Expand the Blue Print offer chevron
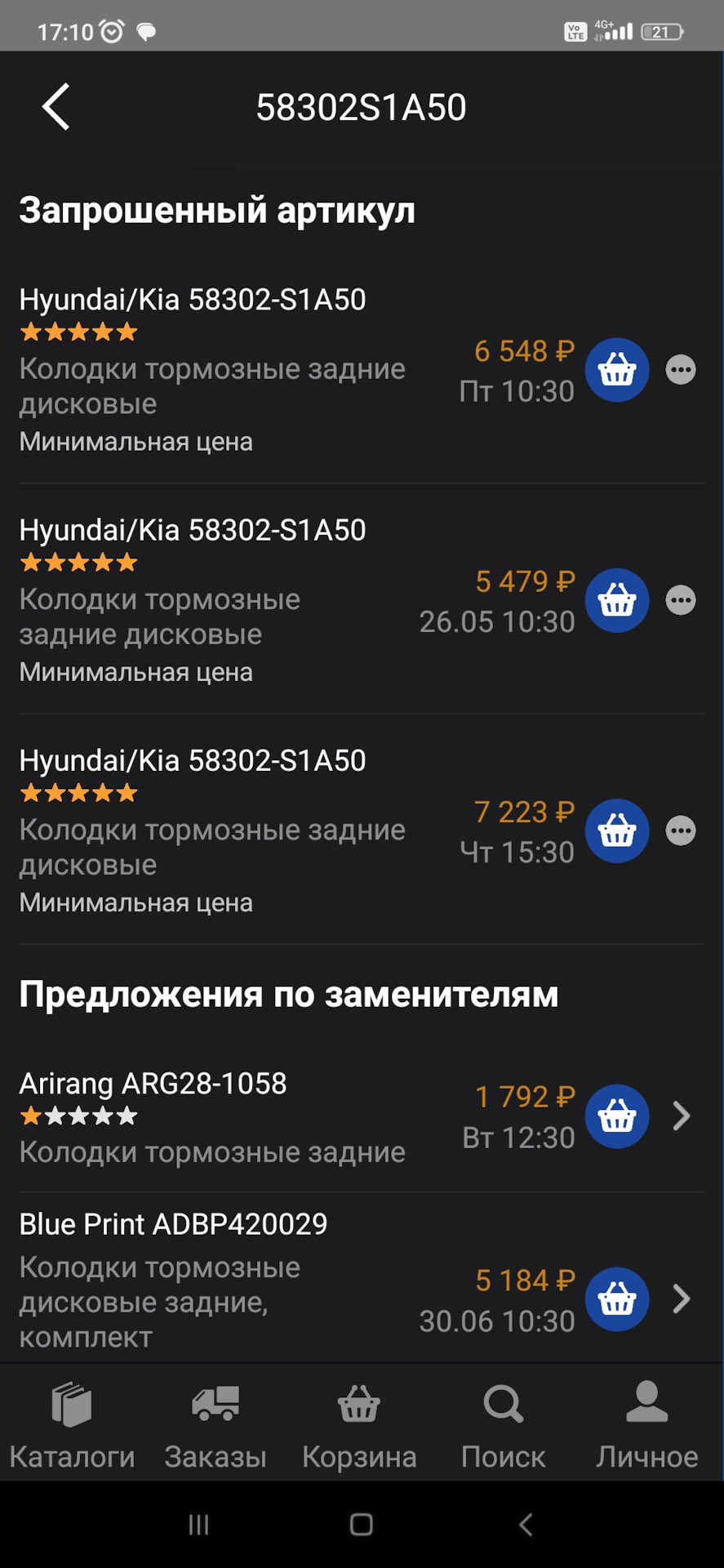Screen dimensions: 724x1568 click(x=682, y=1299)
